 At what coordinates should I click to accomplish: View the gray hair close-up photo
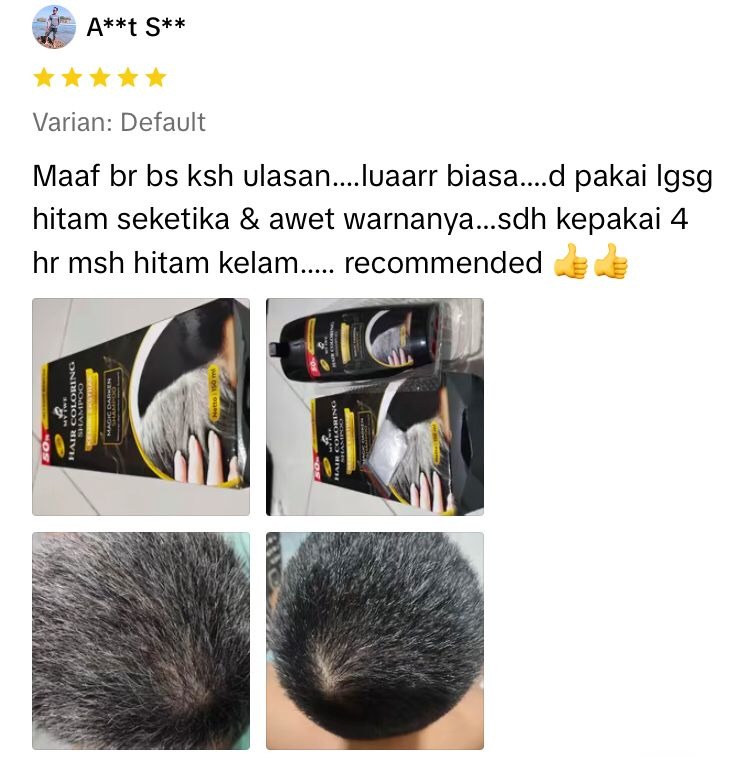coord(141,640)
